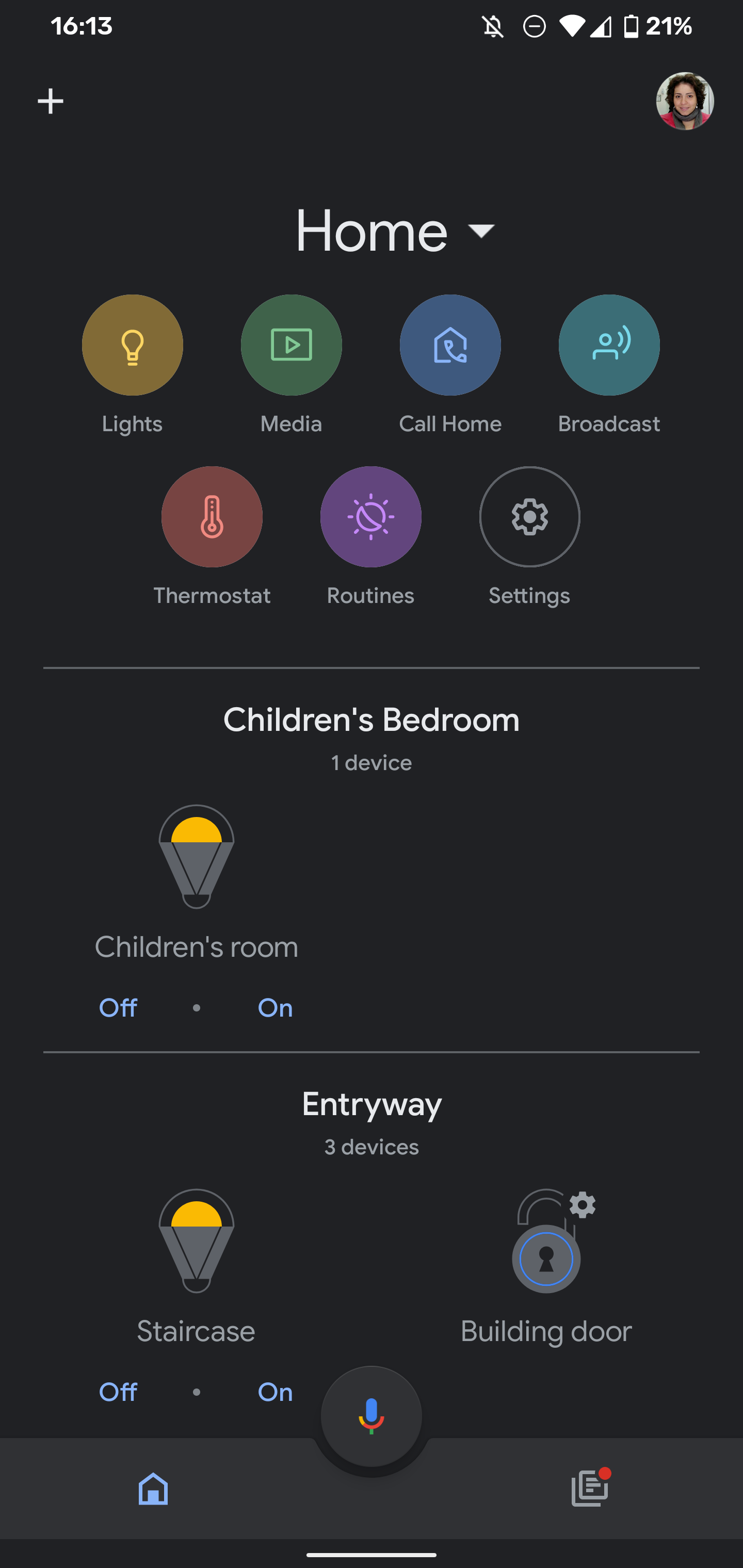Open Routines
Screen dimensions: 743x1568
point(370,517)
